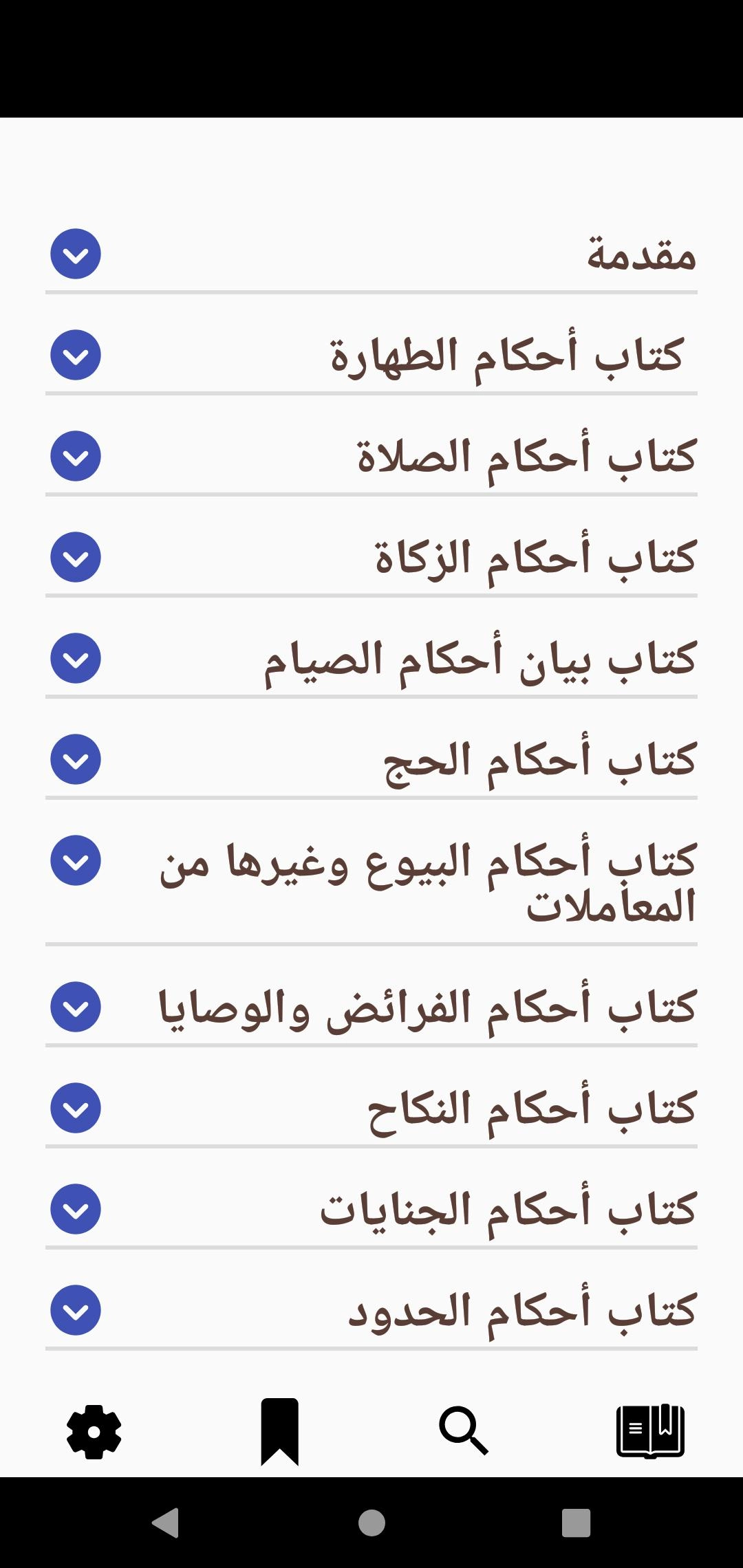
Task: Expand كتاب أحكام الجنايات chapter
Action: pos(76,1209)
